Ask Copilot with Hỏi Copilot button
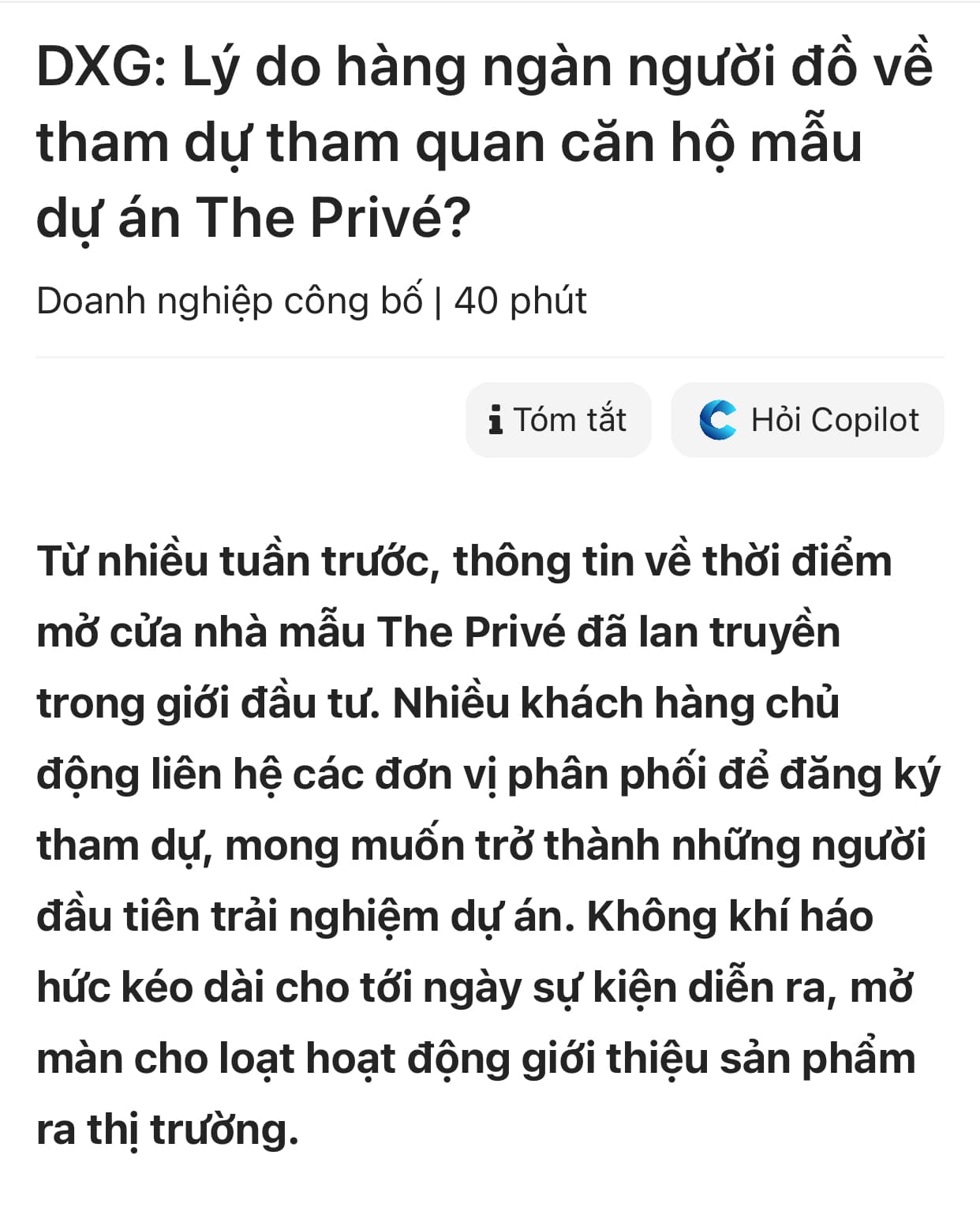 tap(807, 420)
